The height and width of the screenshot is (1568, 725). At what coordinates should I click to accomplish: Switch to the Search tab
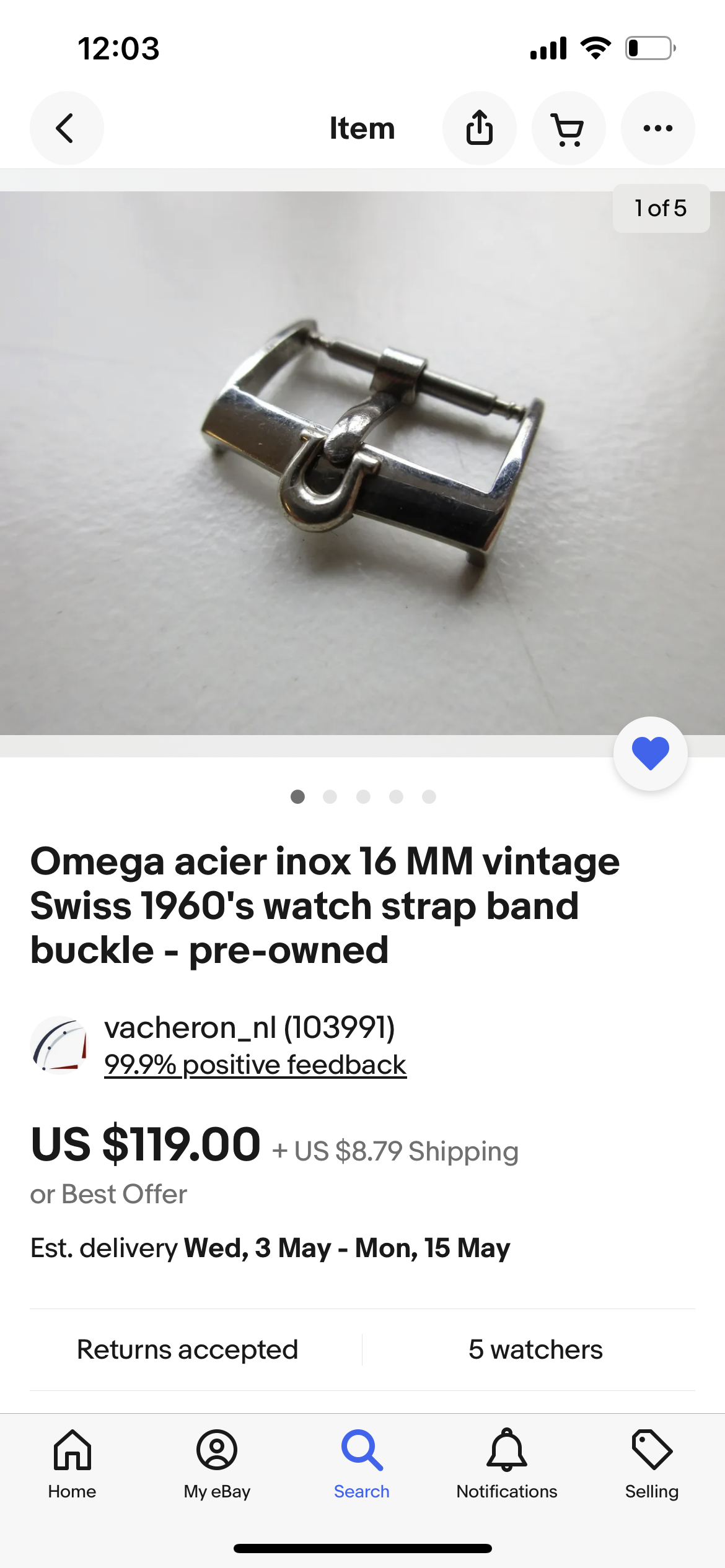(x=362, y=1464)
